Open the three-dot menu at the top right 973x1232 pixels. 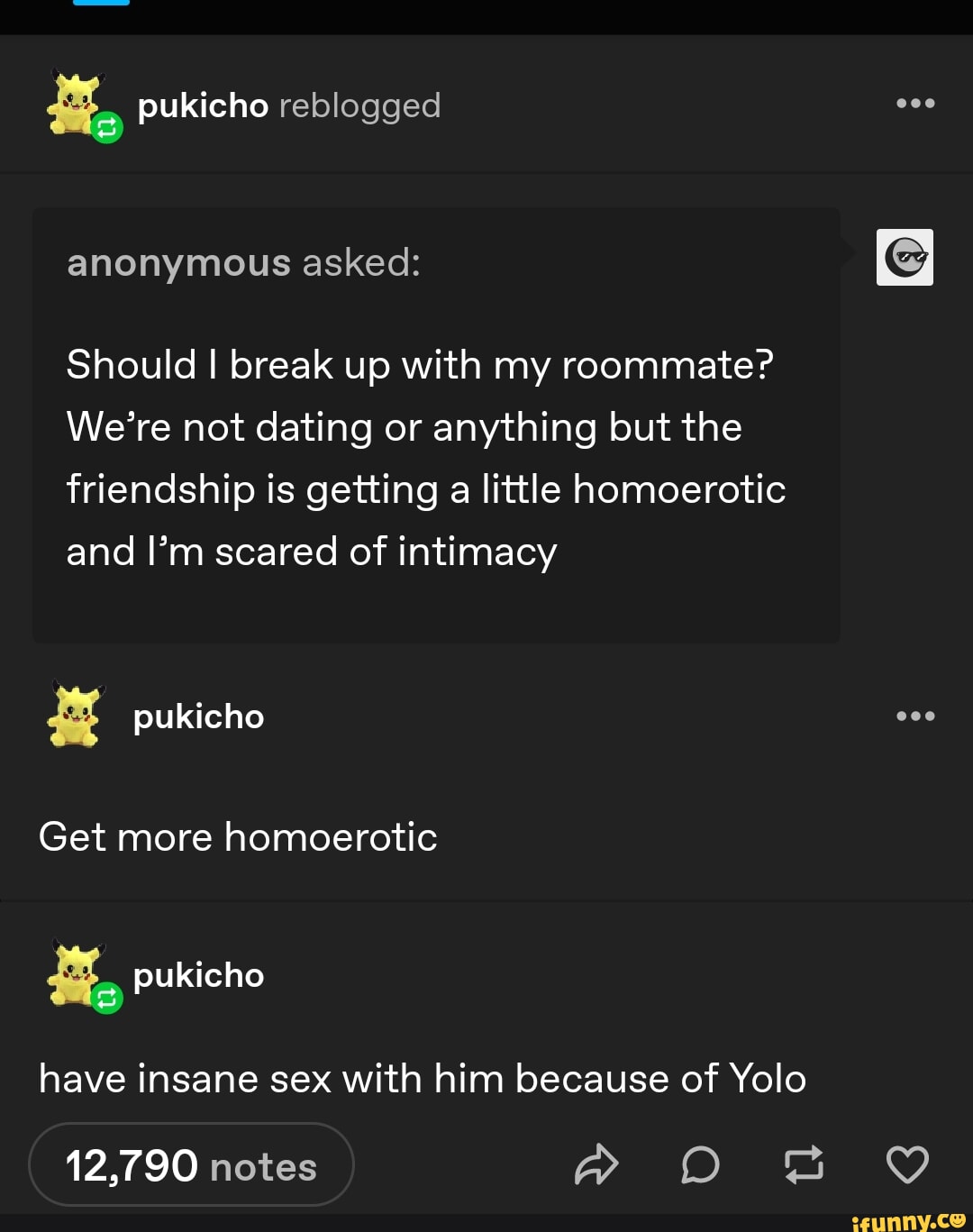916,102
